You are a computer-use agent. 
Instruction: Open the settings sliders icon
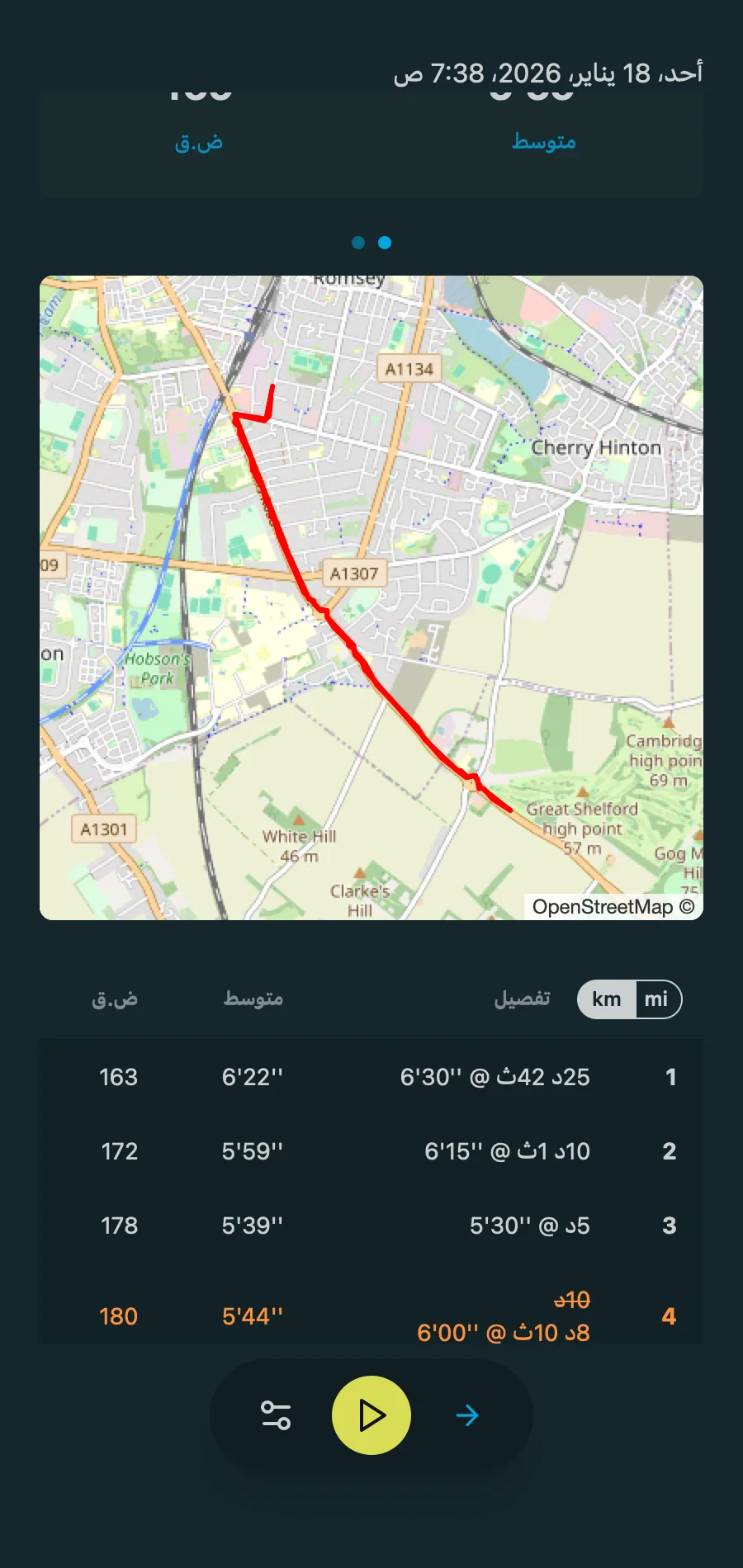tap(276, 1415)
